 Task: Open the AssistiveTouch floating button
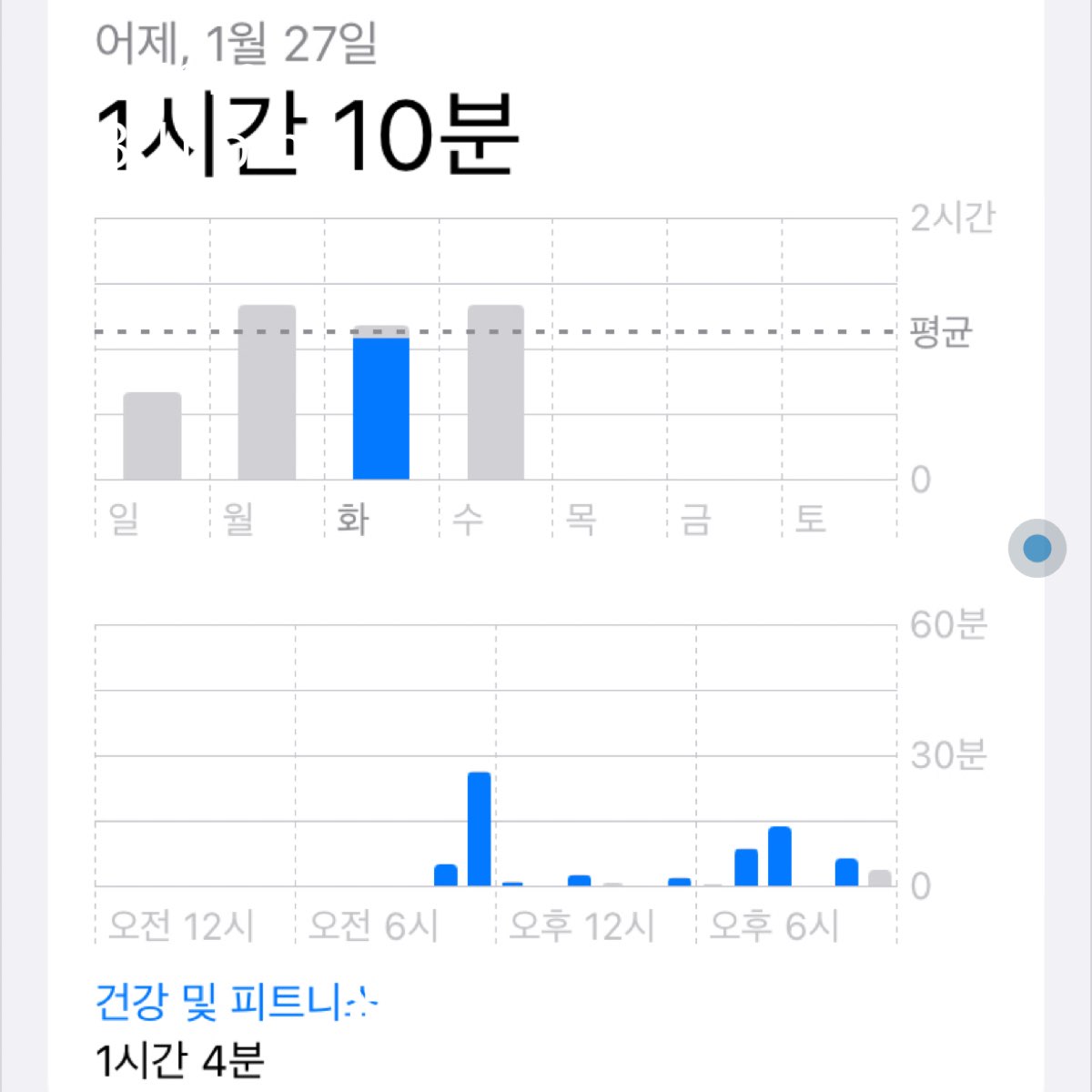point(1036,548)
